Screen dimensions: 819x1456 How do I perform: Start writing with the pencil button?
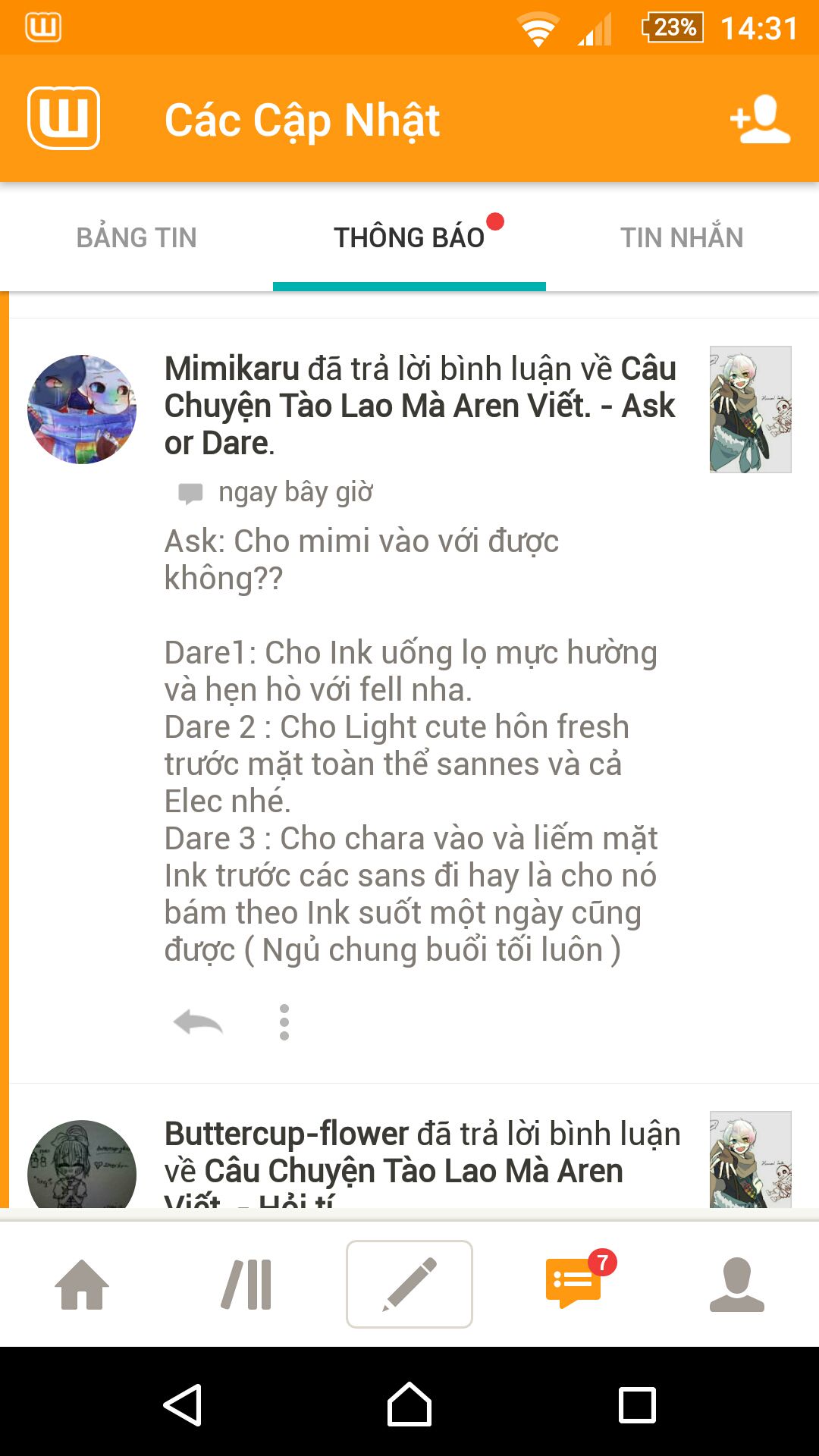point(409,1285)
